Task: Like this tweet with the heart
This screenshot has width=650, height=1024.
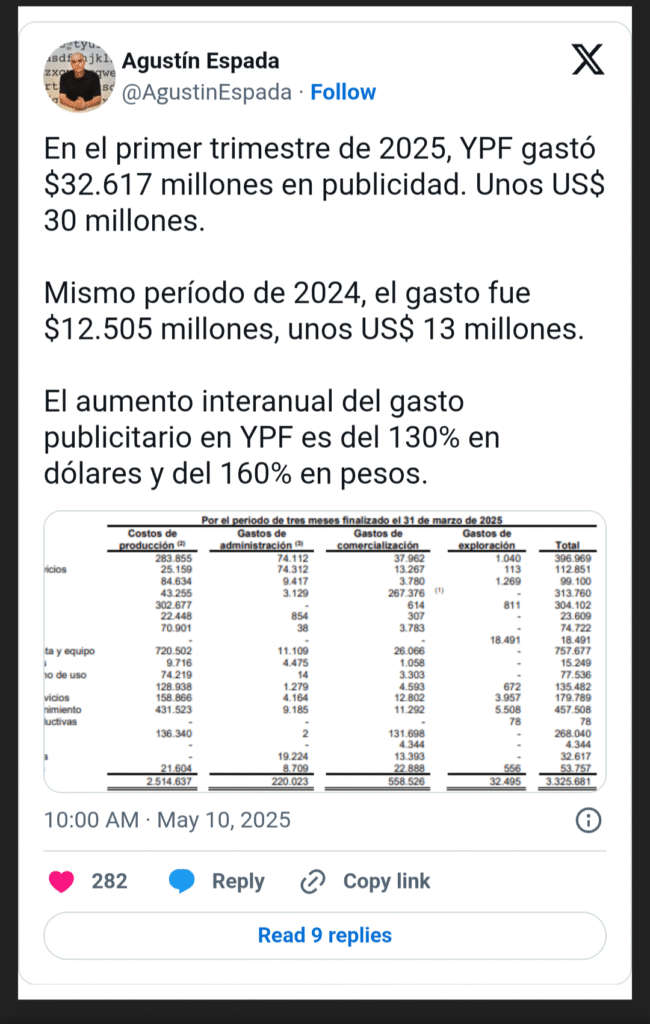Action: pos(62,881)
